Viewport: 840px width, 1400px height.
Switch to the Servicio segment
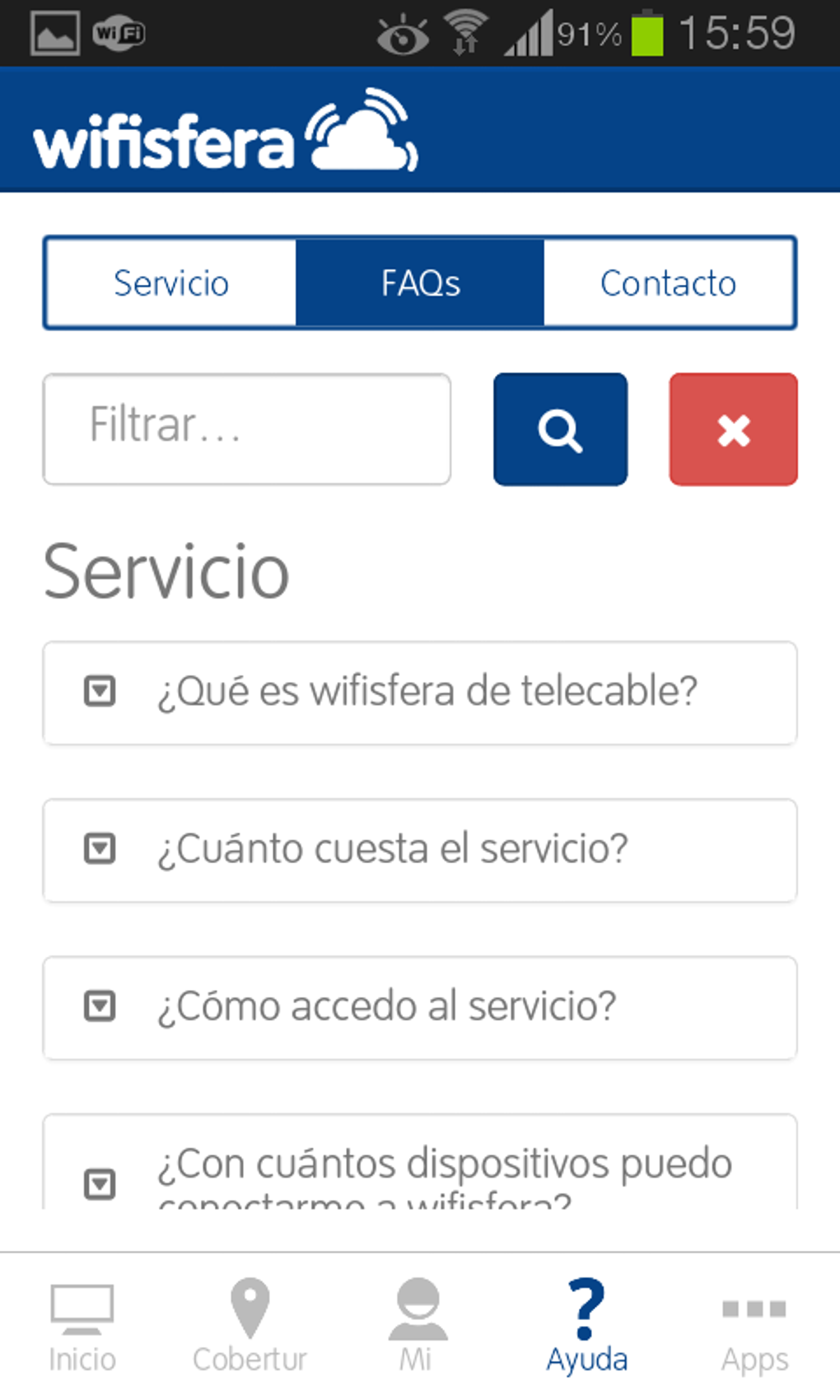(x=171, y=282)
